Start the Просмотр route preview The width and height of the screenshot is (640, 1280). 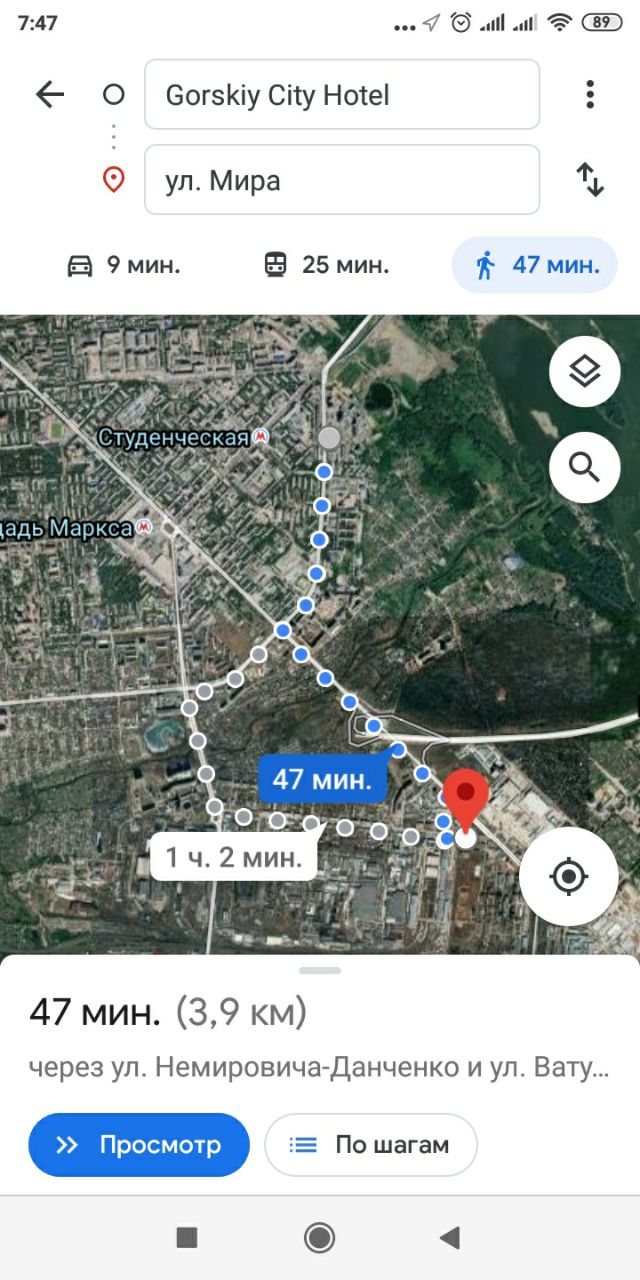coord(139,1145)
